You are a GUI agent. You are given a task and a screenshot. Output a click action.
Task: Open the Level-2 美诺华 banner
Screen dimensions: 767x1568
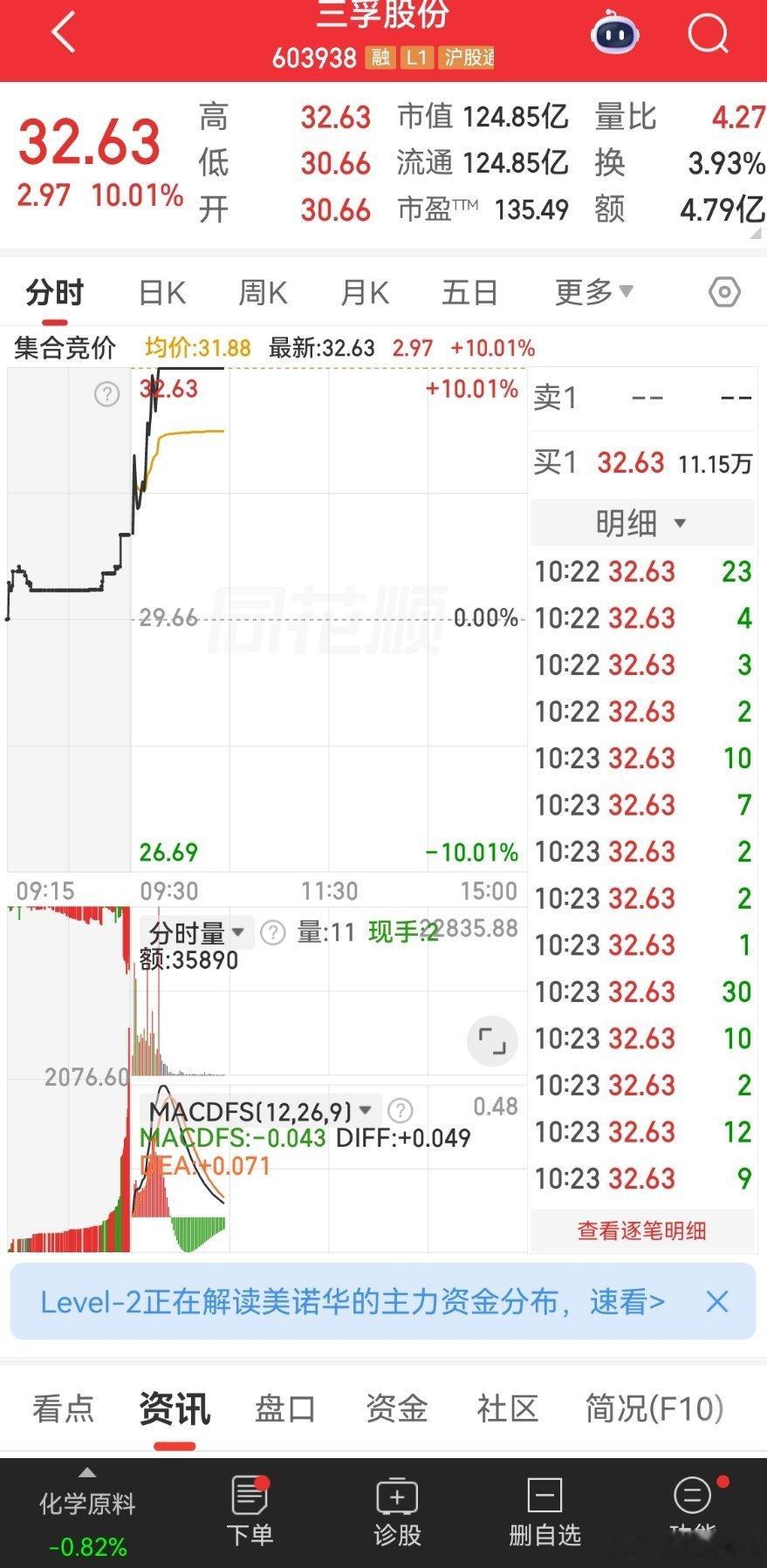pyautogui.click(x=353, y=1302)
